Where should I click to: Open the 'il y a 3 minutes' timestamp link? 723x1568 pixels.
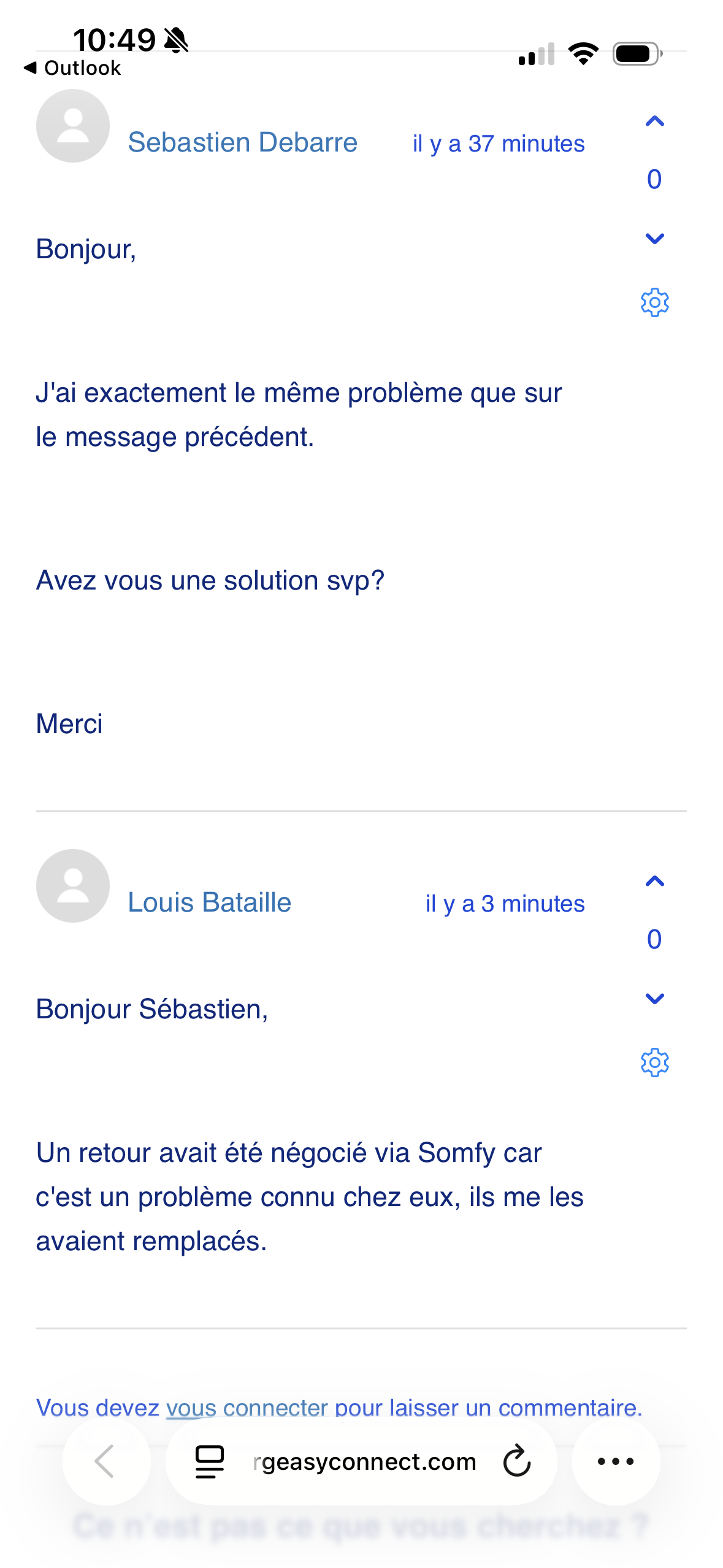505,904
